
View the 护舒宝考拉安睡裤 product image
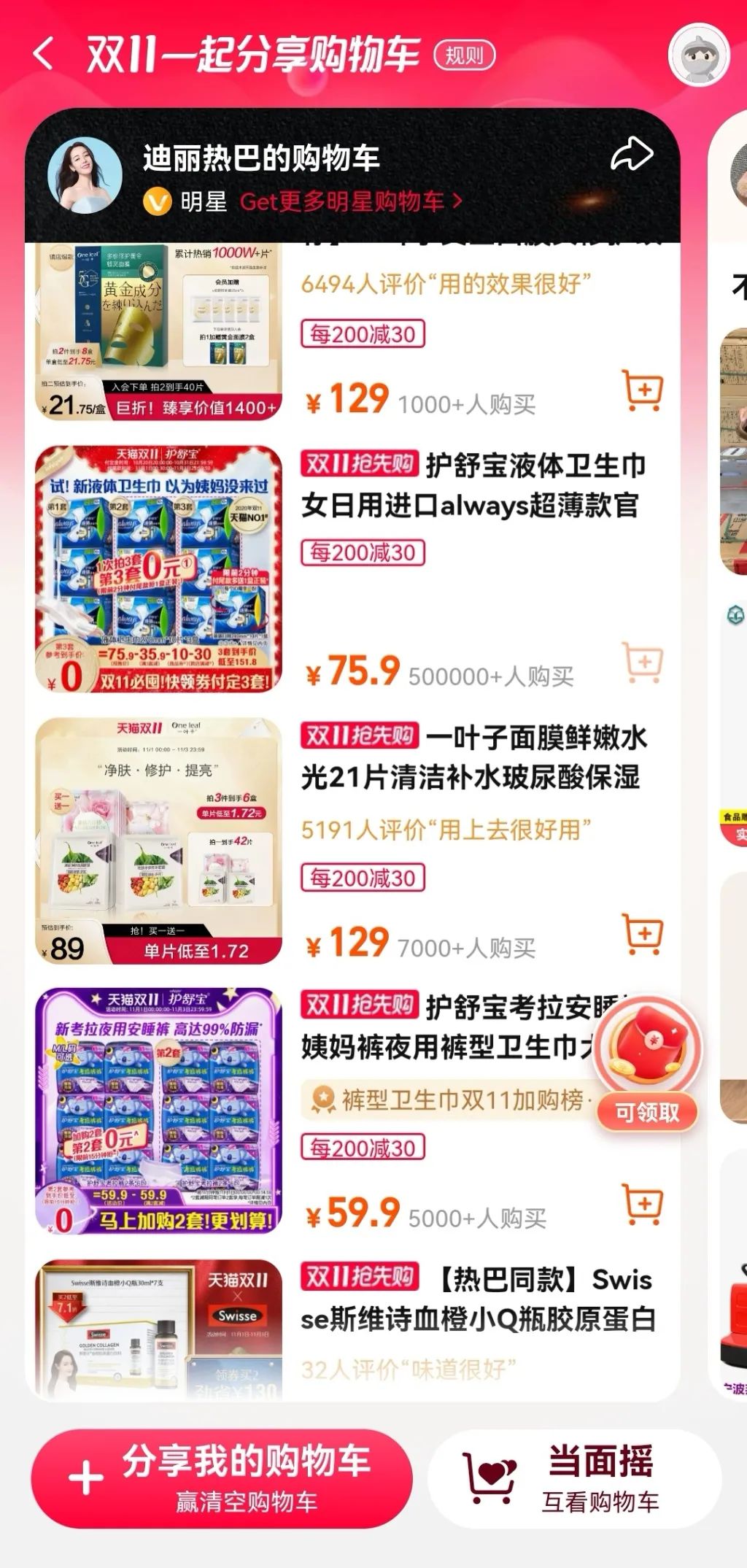(x=159, y=1111)
